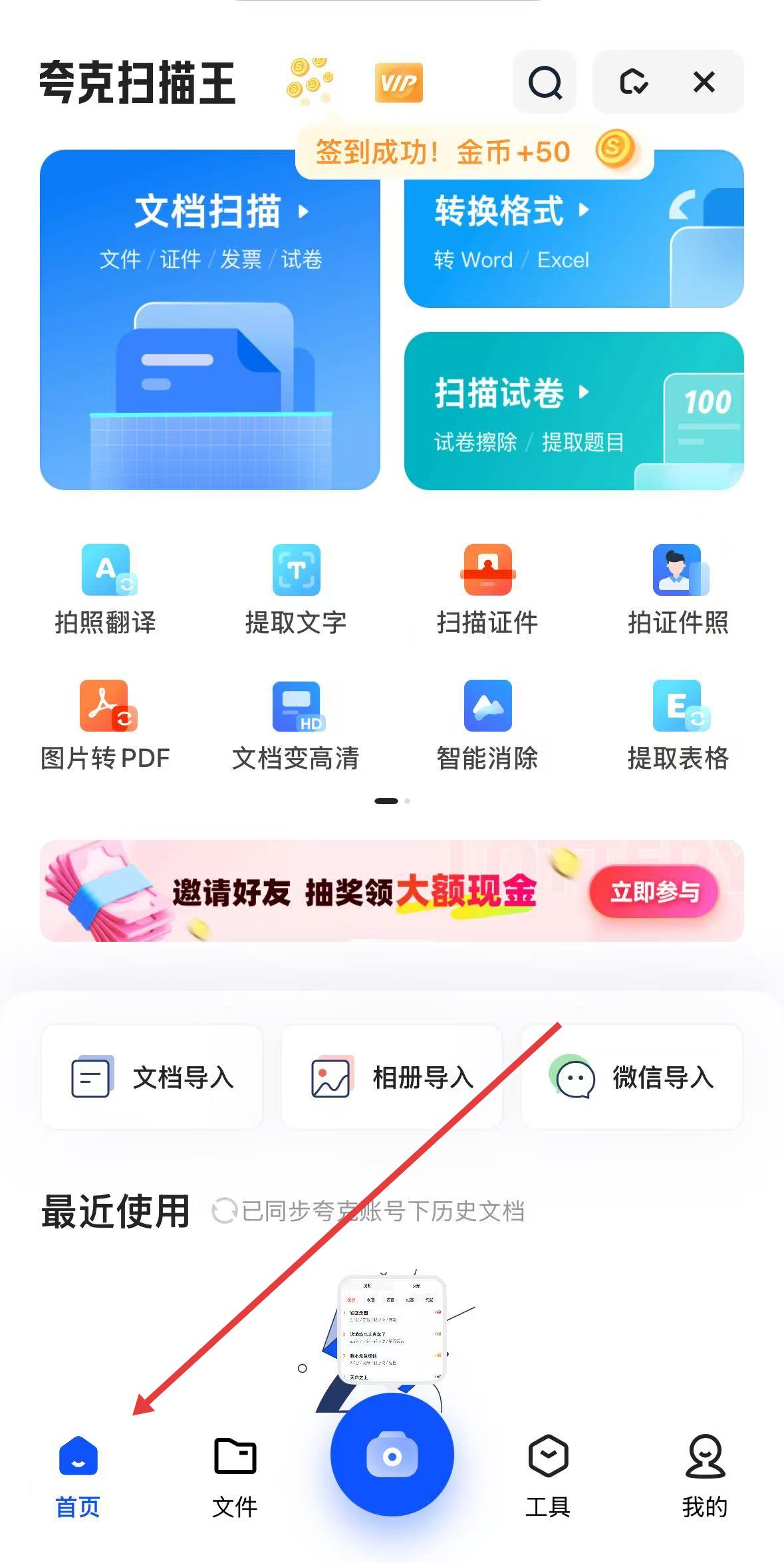Import via 文档导入
Screen dimensions: 784x1563
pyautogui.click(x=152, y=1077)
